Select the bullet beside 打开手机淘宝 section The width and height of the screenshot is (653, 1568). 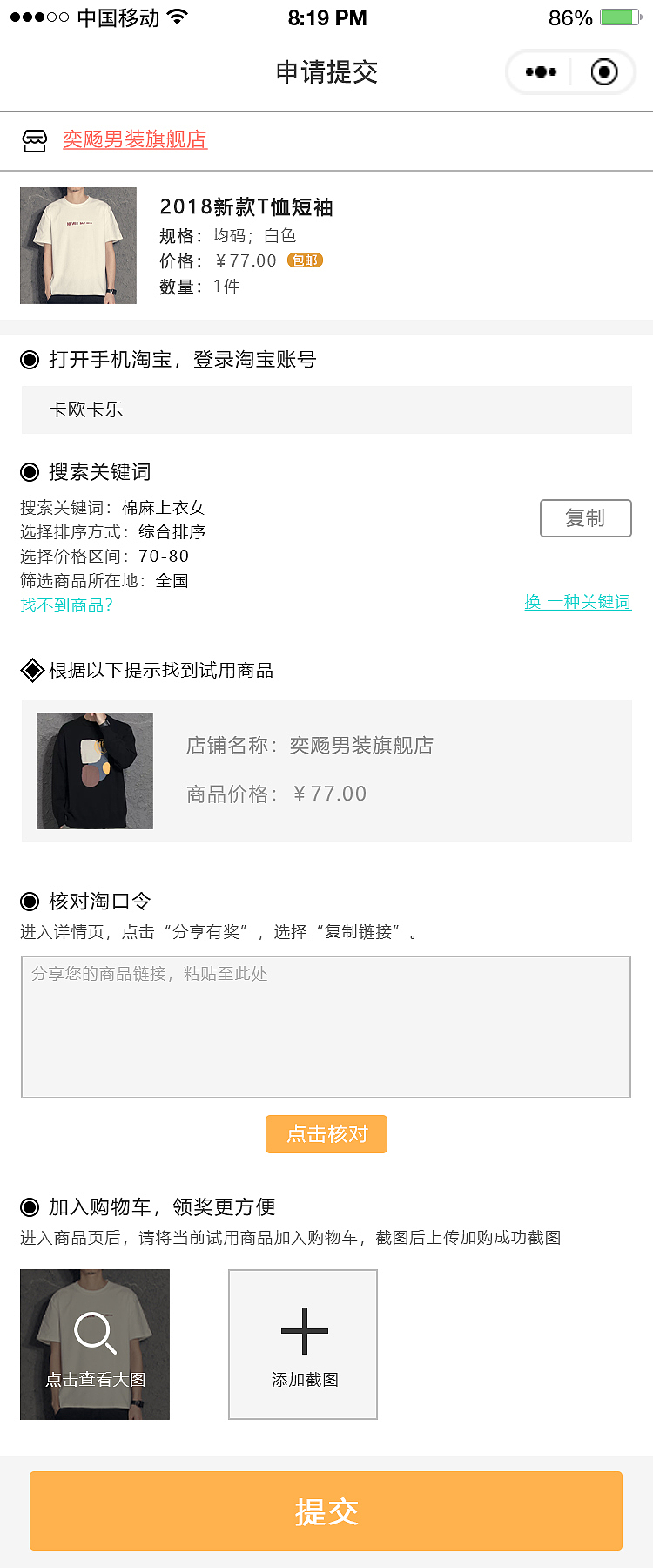29,358
